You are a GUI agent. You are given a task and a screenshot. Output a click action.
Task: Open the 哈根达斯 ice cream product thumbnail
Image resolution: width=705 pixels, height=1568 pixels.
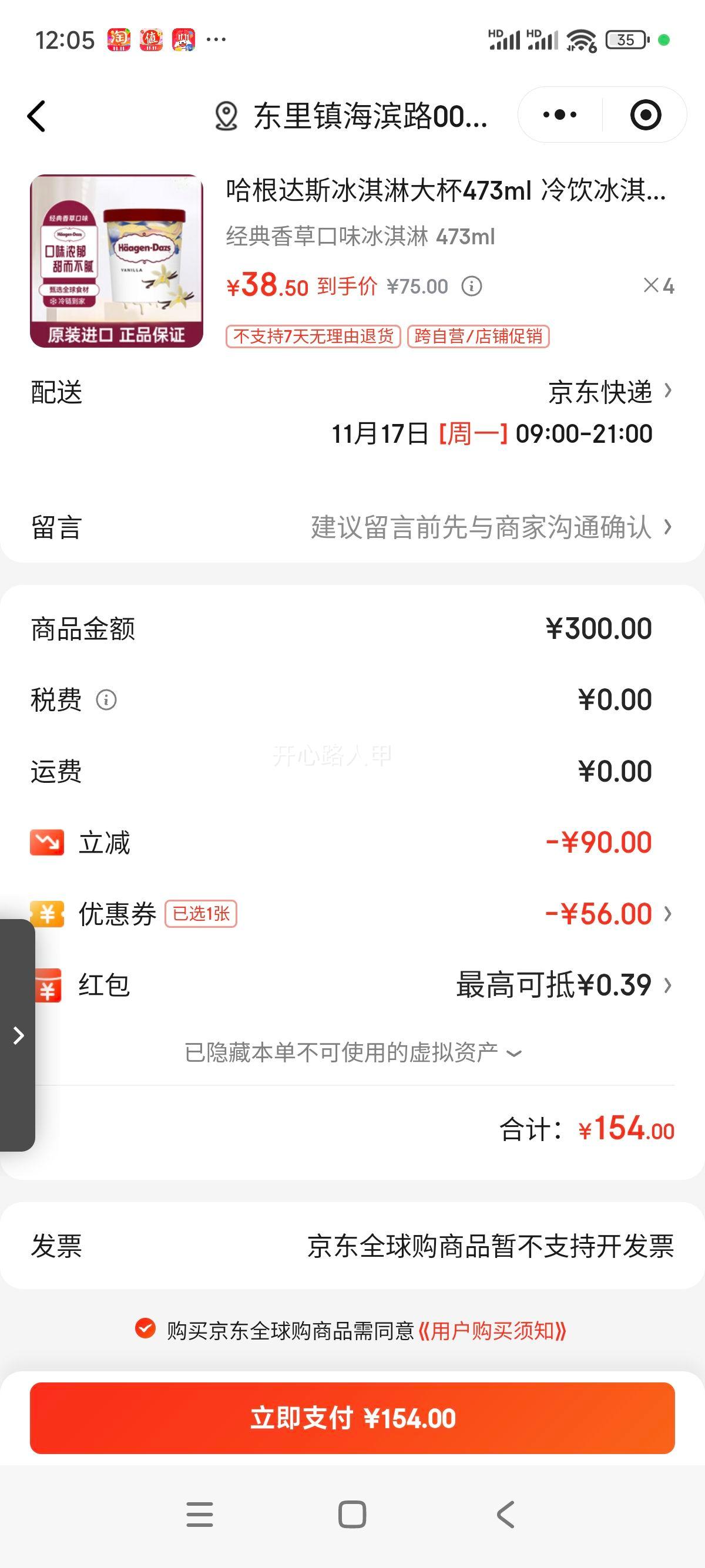tap(116, 261)
